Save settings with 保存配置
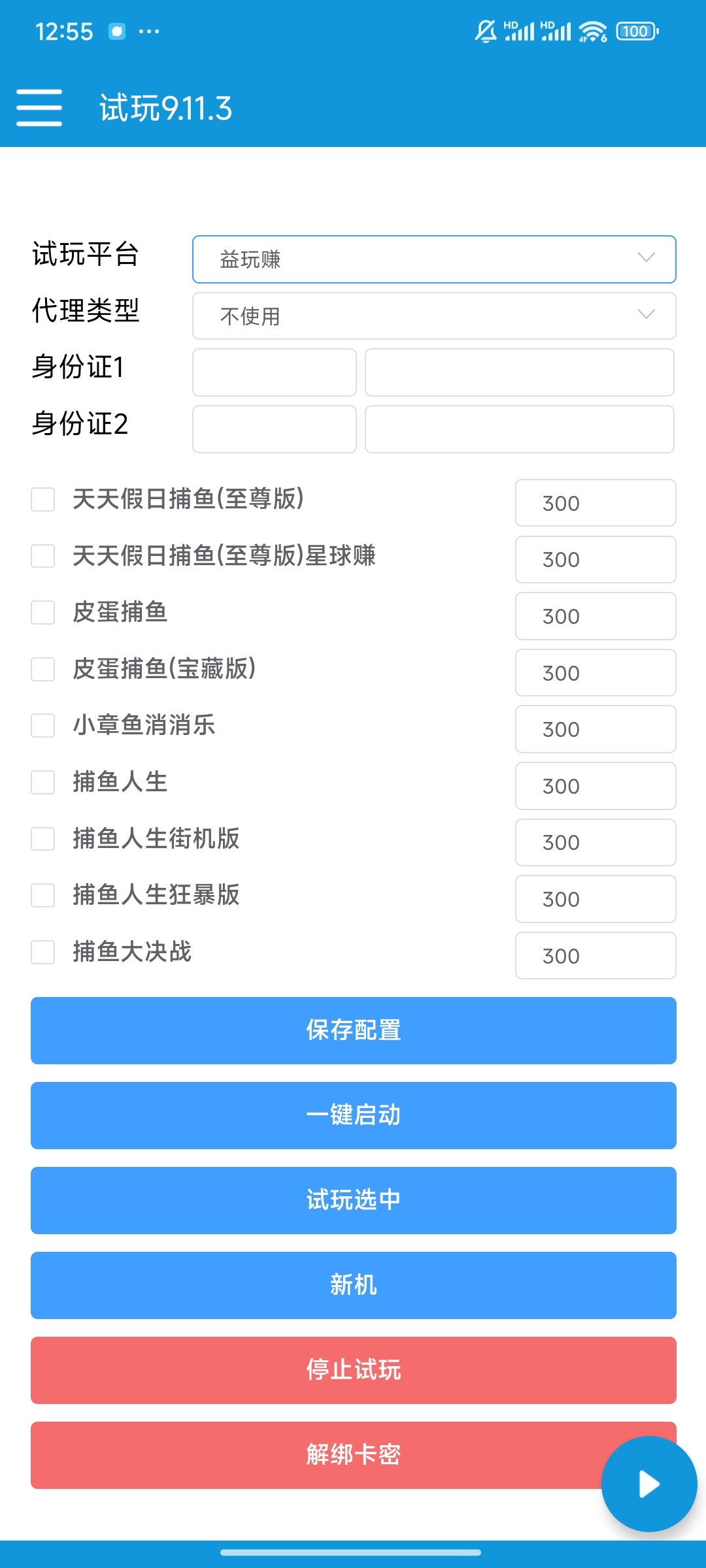The image size is (706, 1568). 354,1030
